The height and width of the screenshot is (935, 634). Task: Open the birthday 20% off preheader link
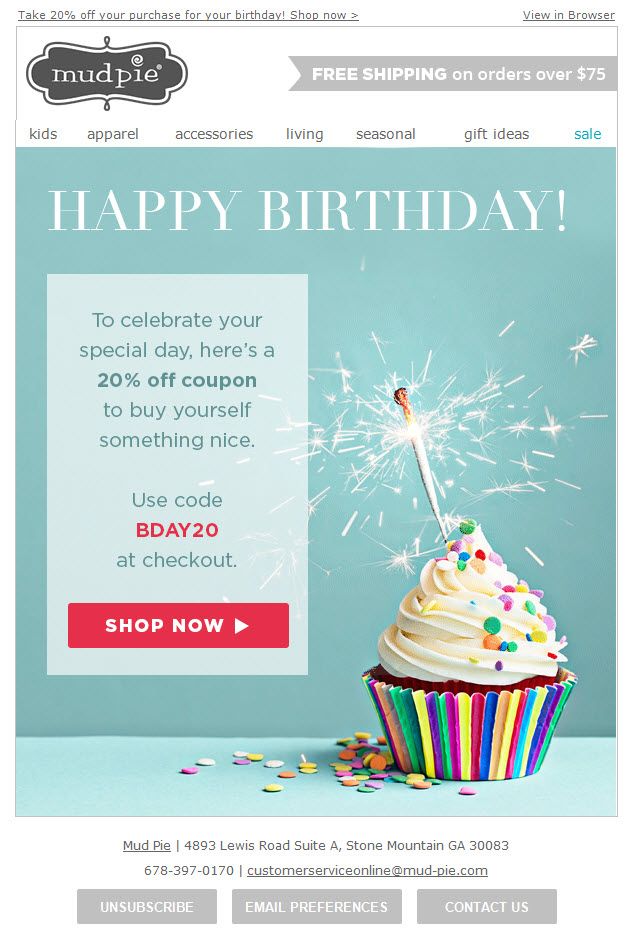point(188,15)
